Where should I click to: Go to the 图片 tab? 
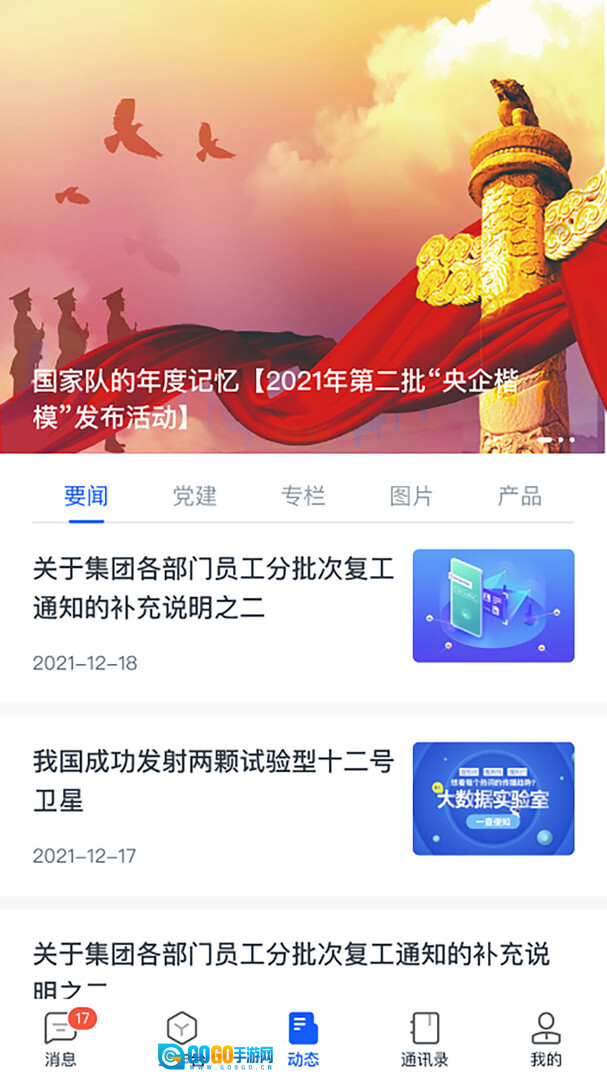click(x=411, y=496)
